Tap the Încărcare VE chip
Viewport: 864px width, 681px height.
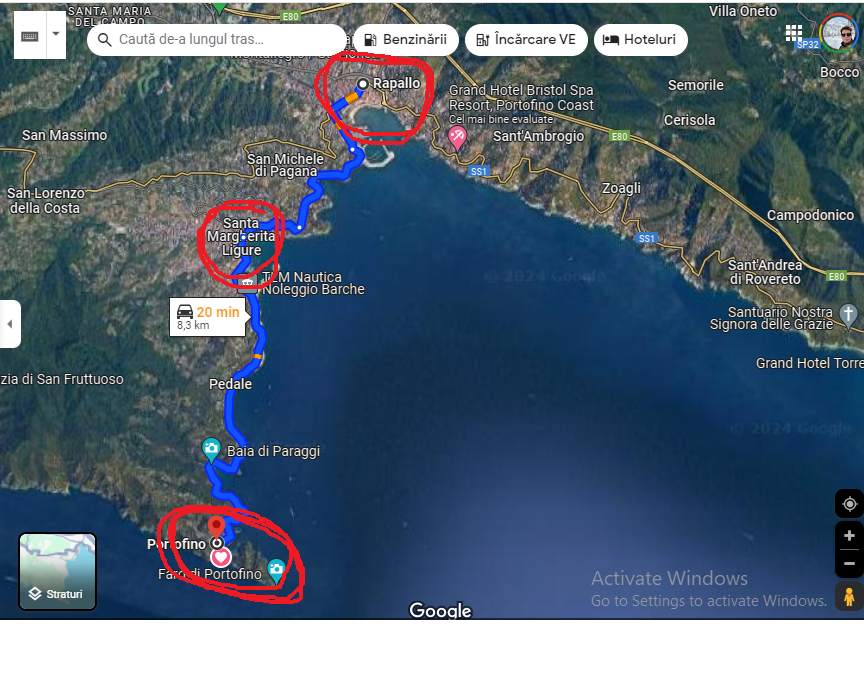tap(525, 40)
